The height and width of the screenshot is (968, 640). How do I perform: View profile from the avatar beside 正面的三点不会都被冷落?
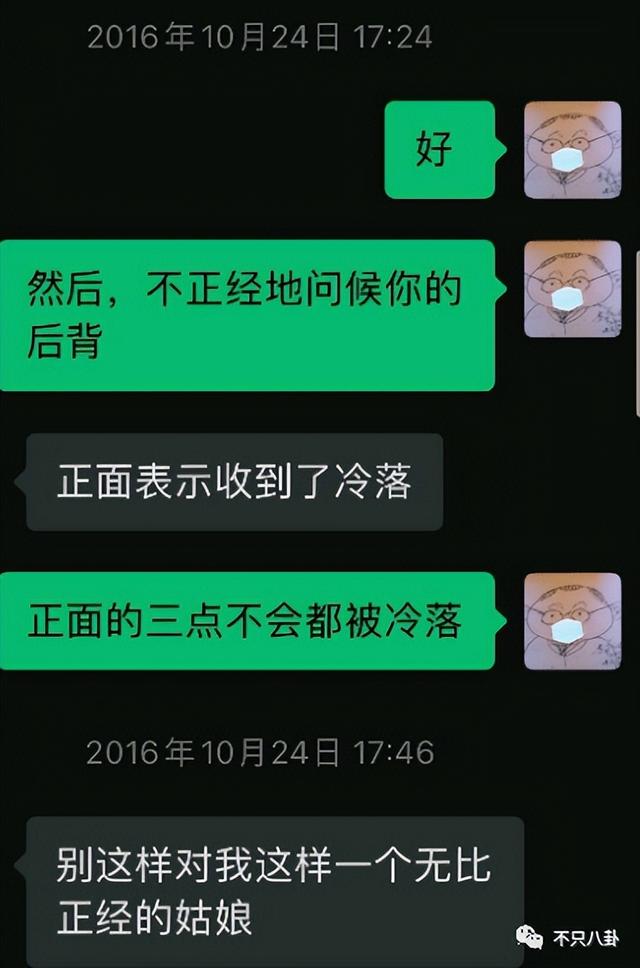pos(572,621)
